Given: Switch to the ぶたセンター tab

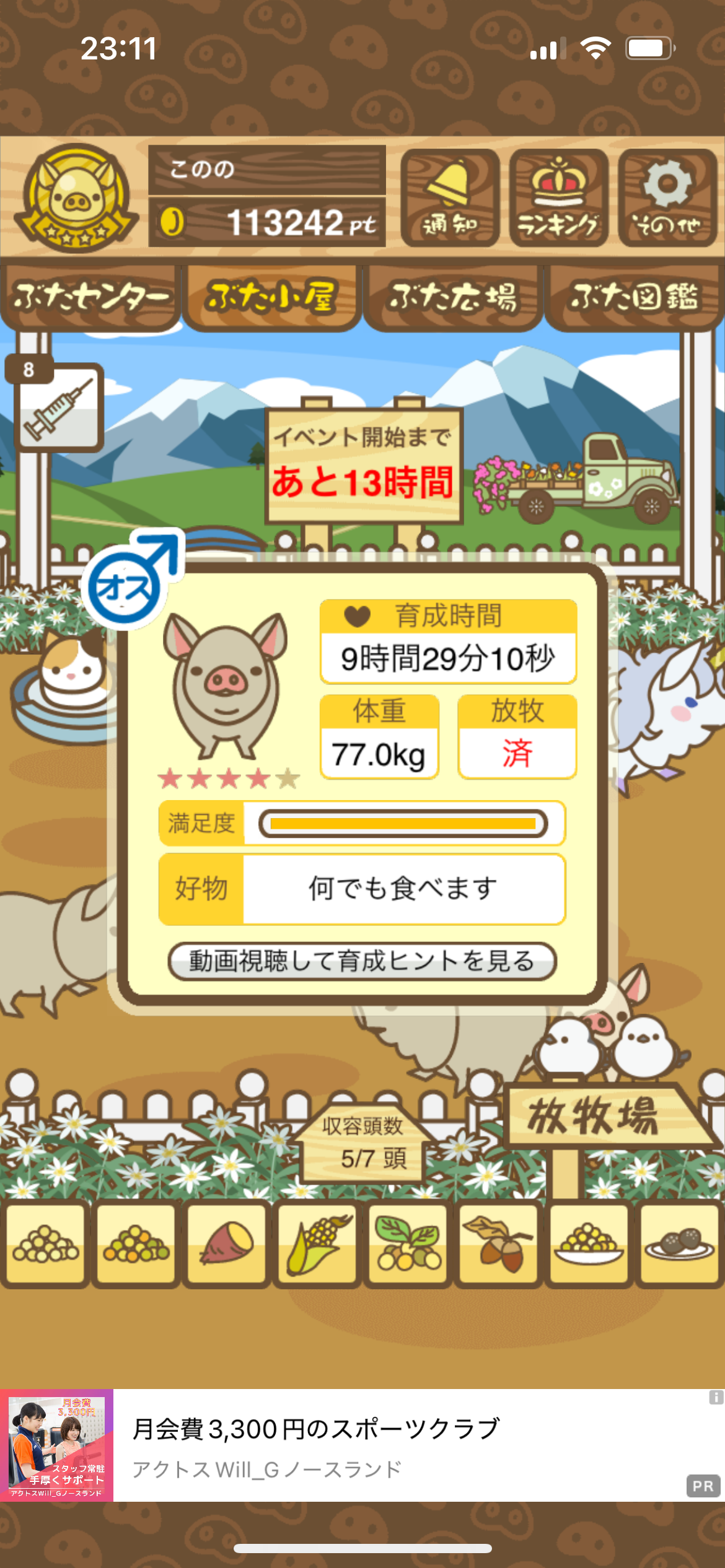Looking at the screenshot, I should click(x=90, y=297).
